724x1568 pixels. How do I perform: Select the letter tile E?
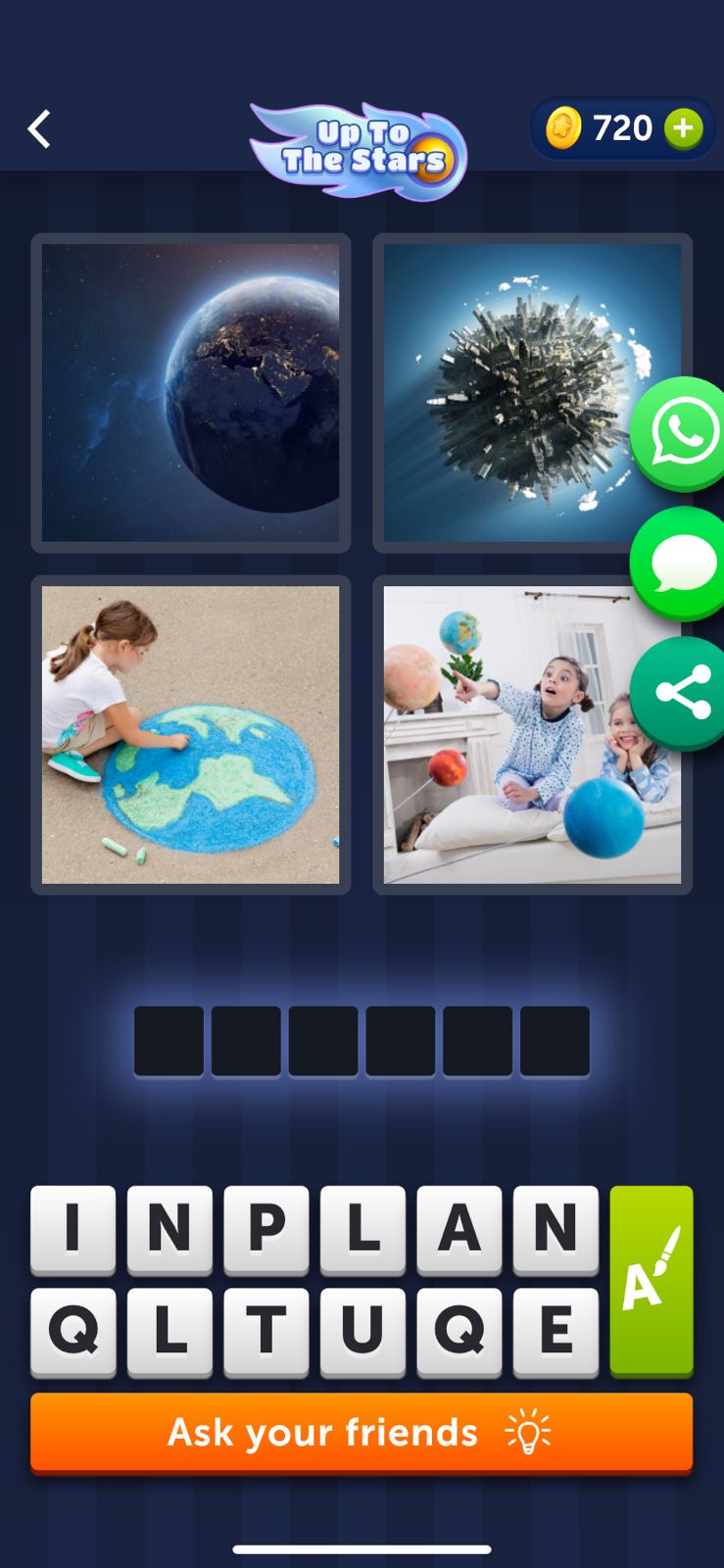555,1332
